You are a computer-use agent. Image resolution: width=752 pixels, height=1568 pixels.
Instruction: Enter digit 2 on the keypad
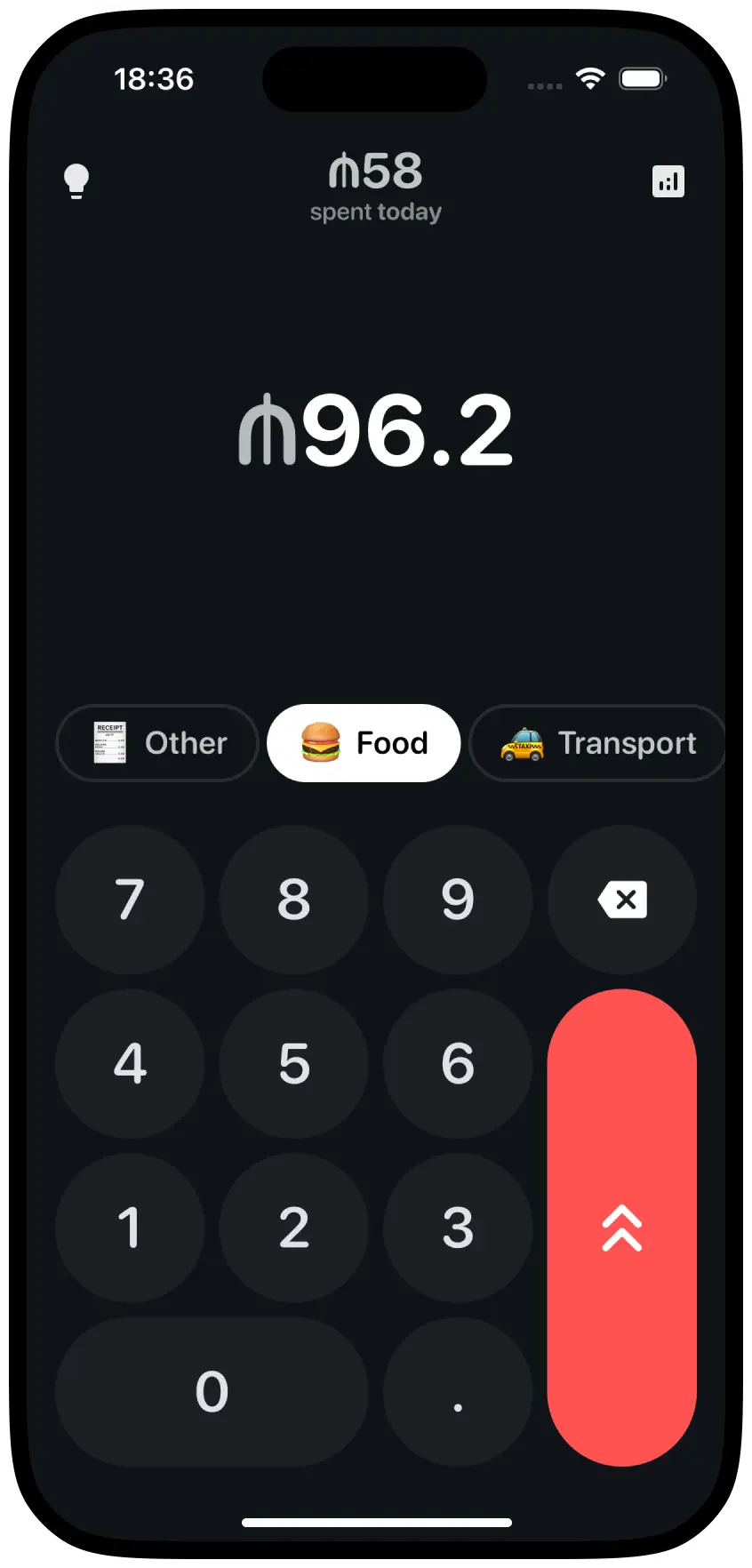point(294,1228)
